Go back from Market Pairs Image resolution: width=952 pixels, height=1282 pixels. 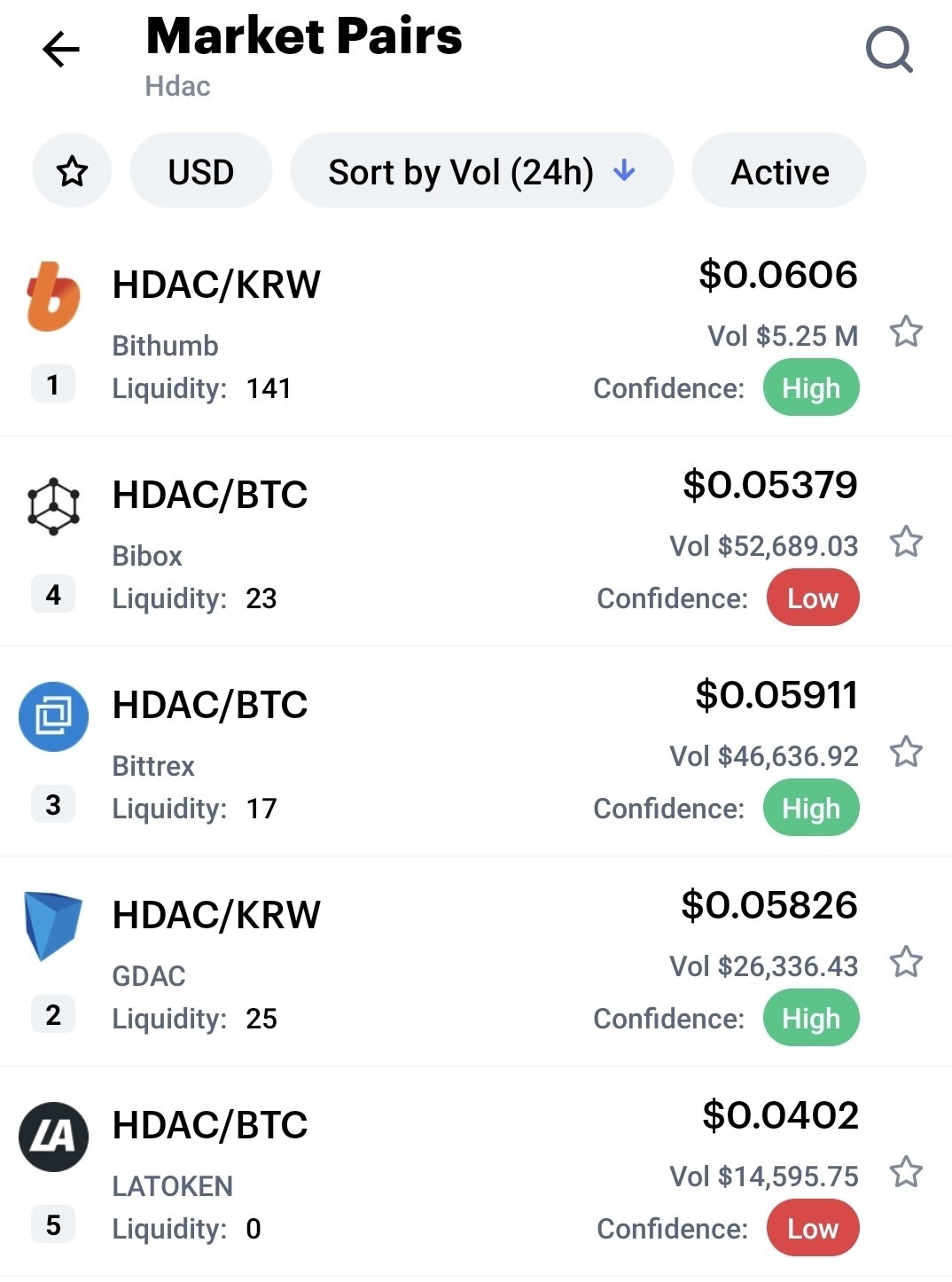(x=60, y=50)
